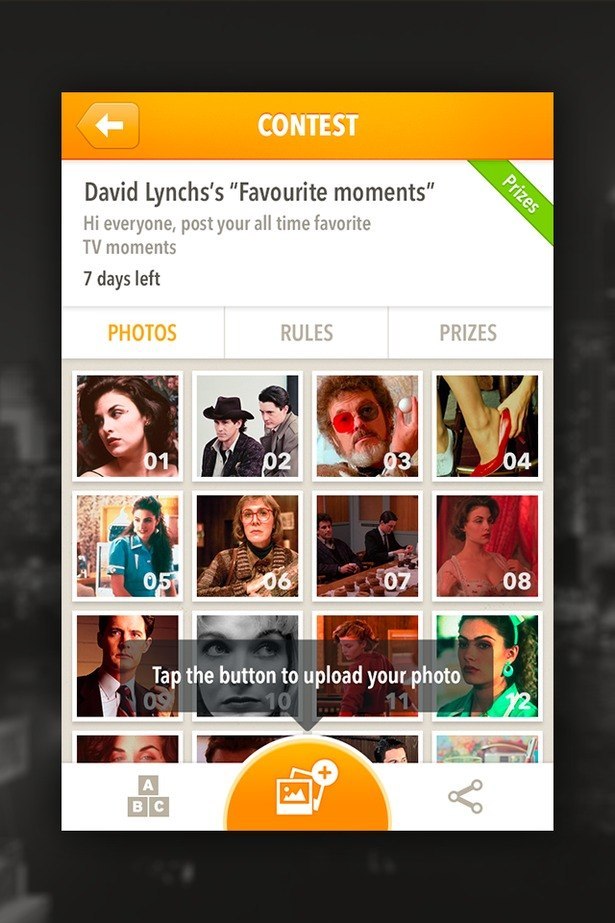The width and height of the screenshot is (615, 923).
Task: Select the Photos tab
Action: point(142,333)
